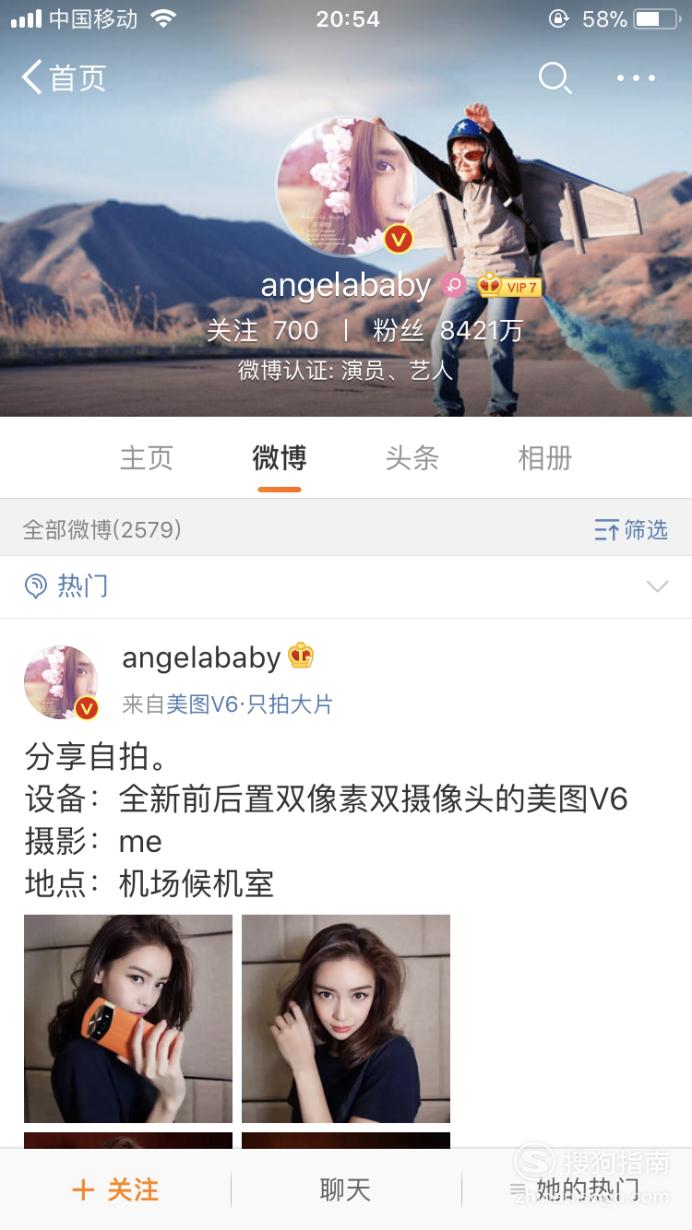
Task: Open the selfie photo with orange phone
Action: [128, 1018]
